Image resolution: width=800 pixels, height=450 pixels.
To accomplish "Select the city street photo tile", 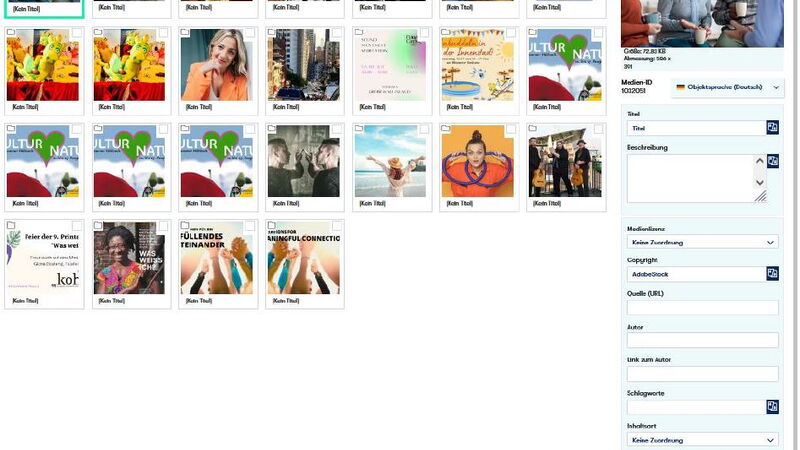I will click(304, 65).
